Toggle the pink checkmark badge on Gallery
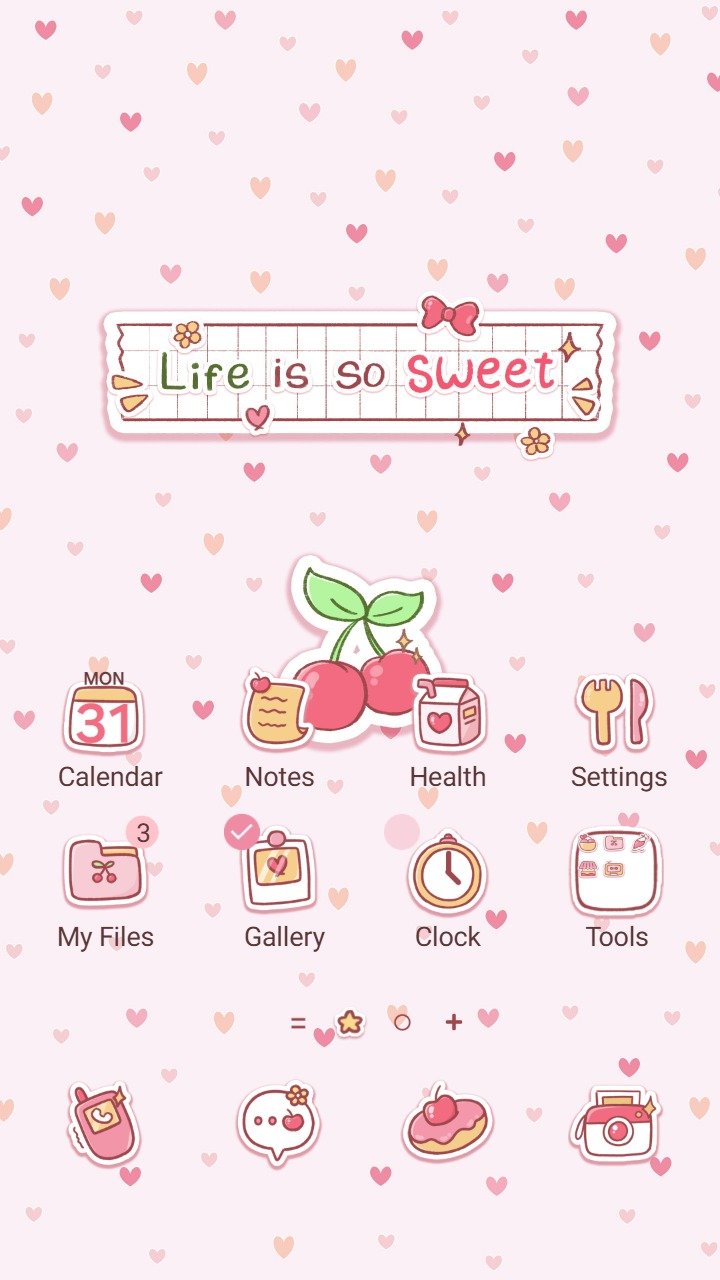The image size is (720, 1280). tap(242, 831)
